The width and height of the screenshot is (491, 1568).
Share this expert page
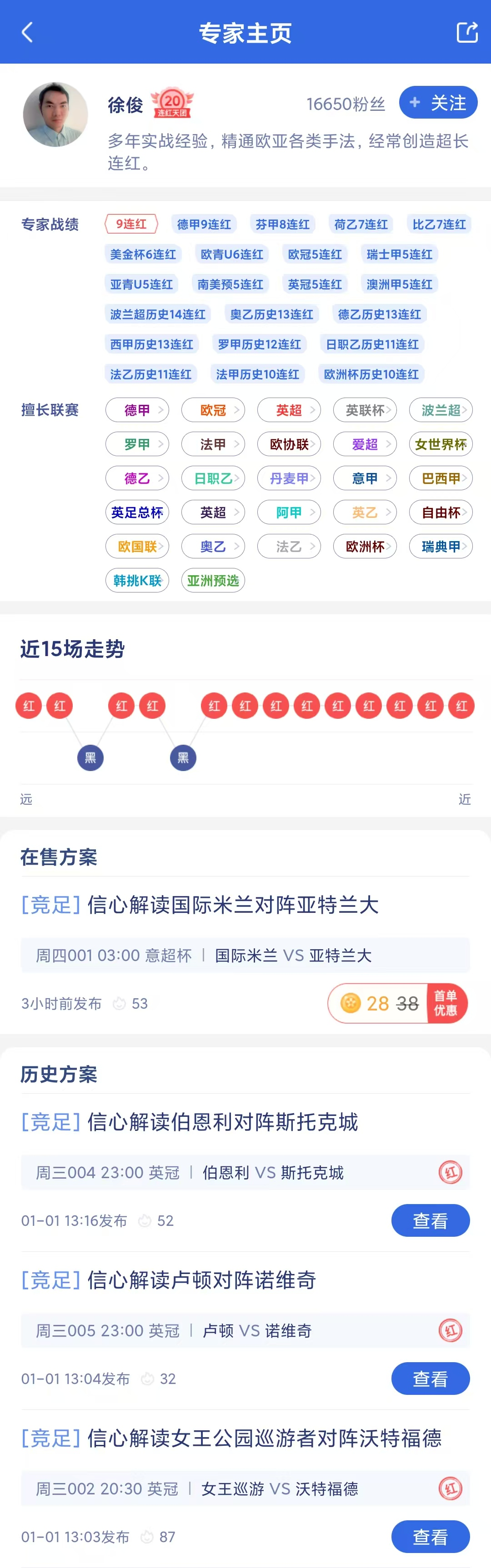click(466, 32)
